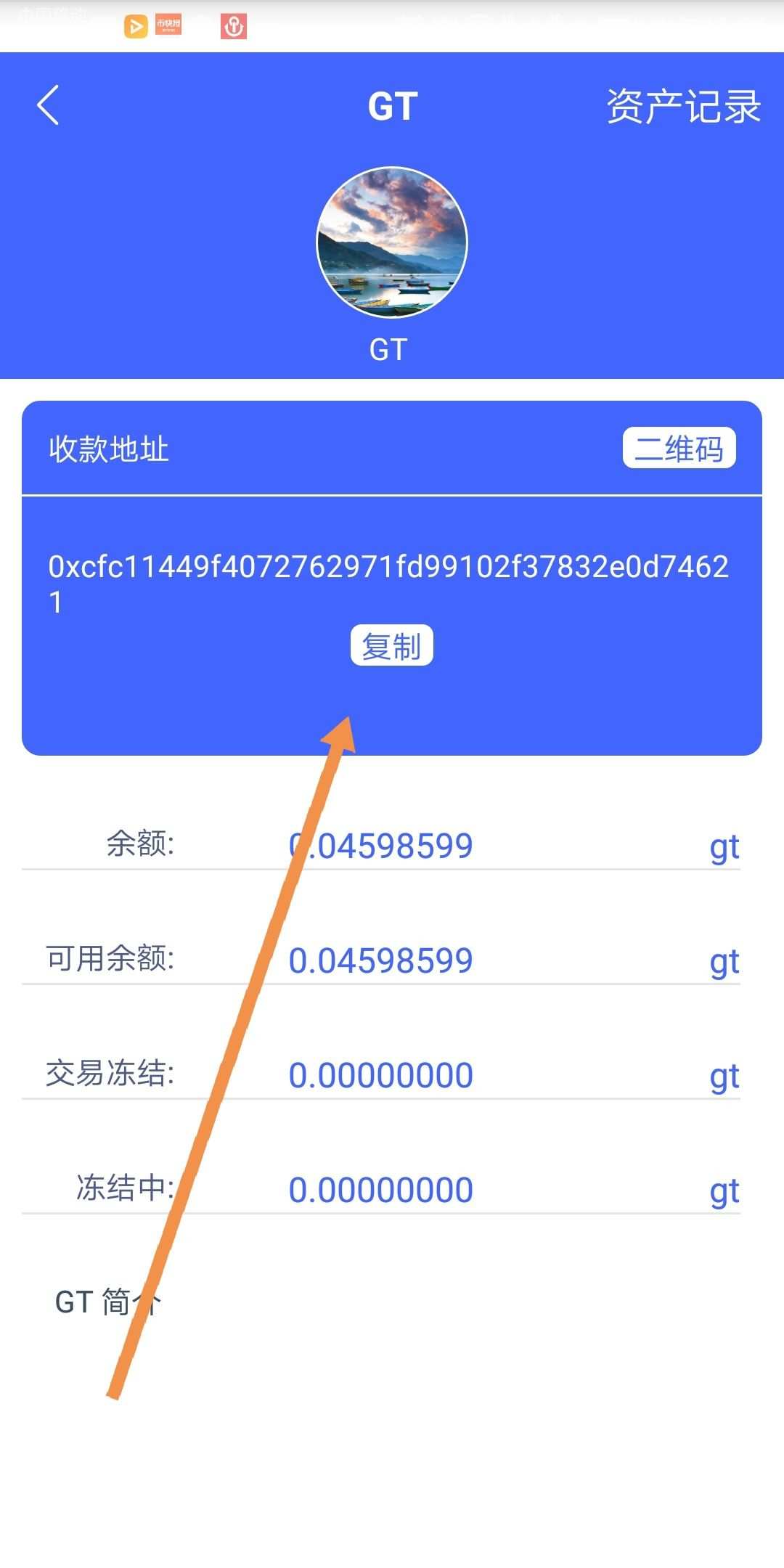Copy the address with 复制
Image resolution: width=784 pixels, height=1568 pixels.
click(391, 645)
